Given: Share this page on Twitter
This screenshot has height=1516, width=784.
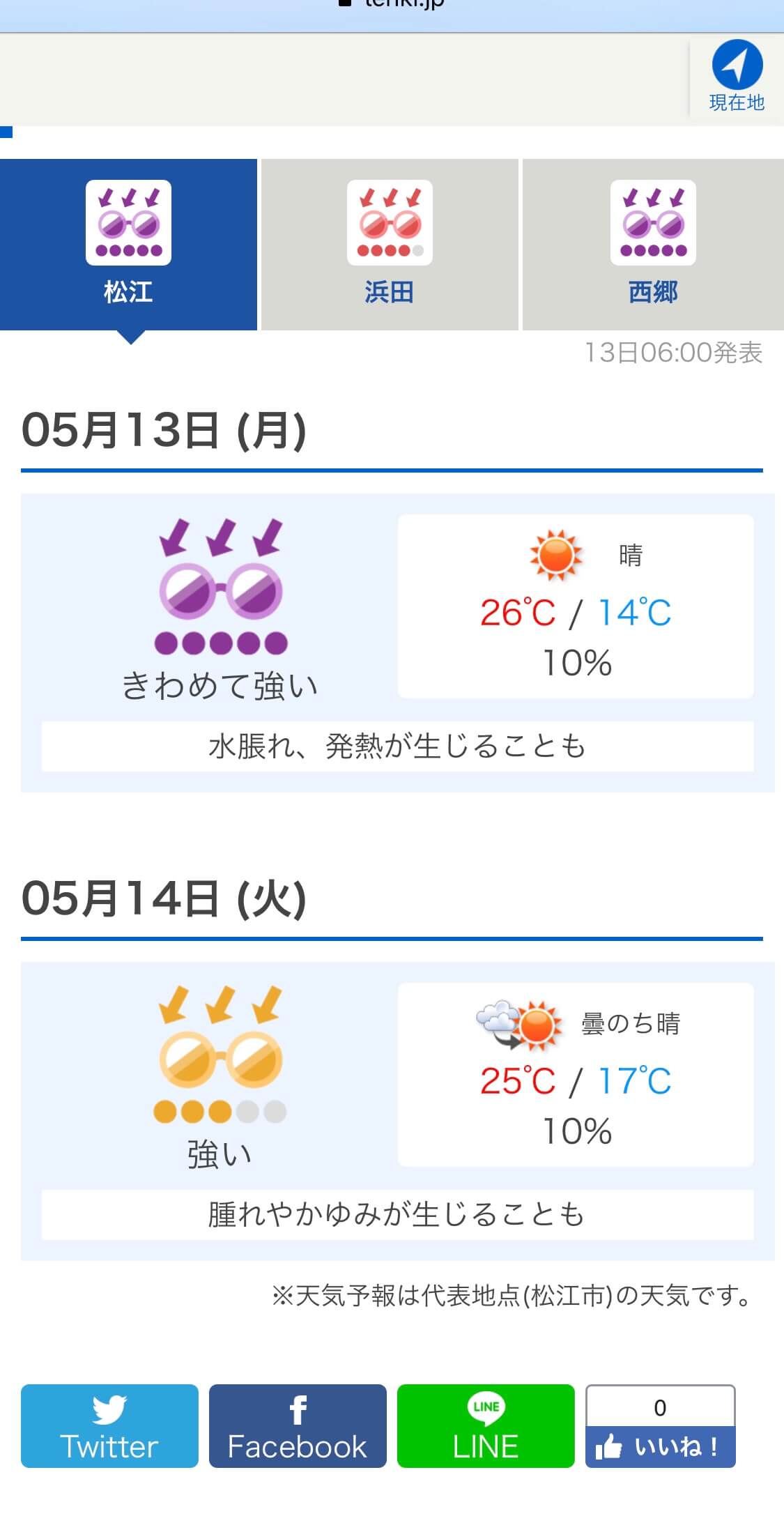Looking at the screenshot, I should [109, 1425].
